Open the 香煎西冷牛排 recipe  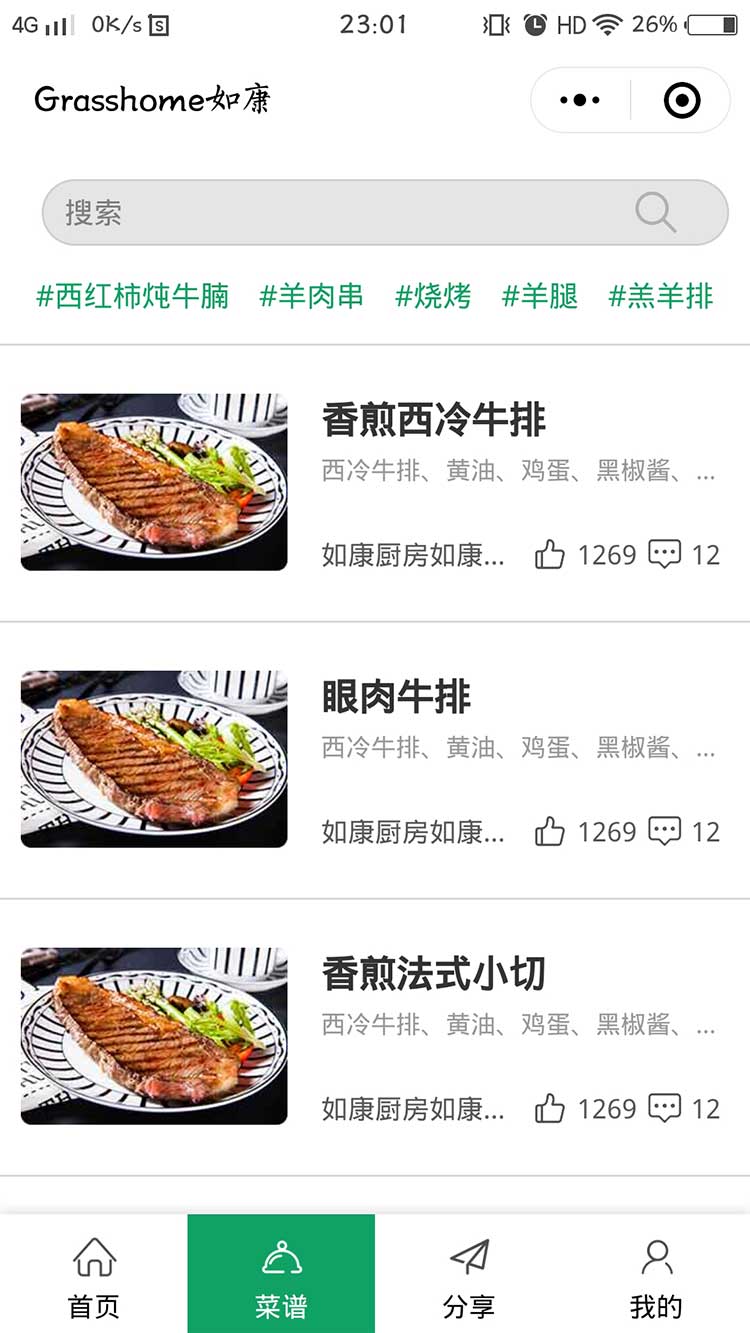[x=434, y=421]
